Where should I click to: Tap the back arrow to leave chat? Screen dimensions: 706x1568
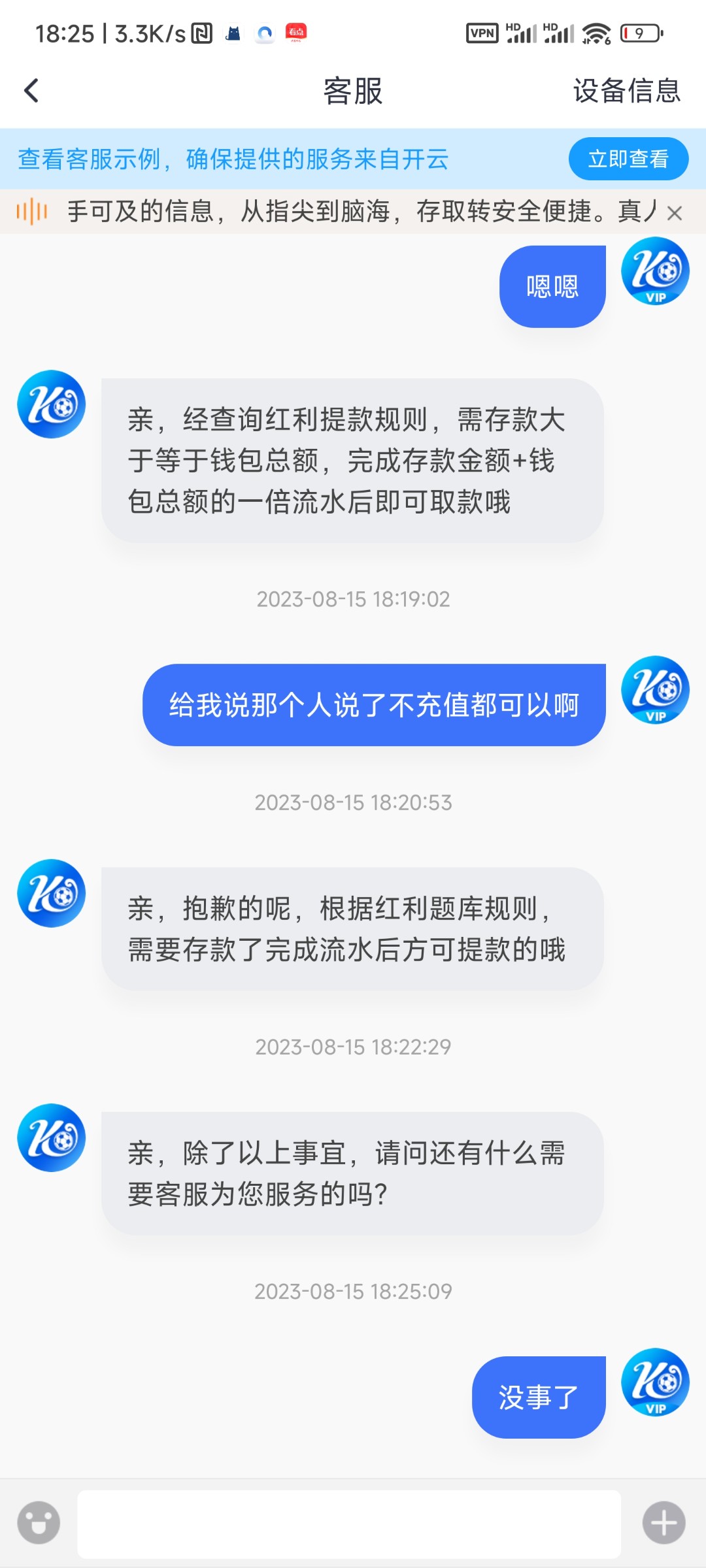(x=30, y=91)
